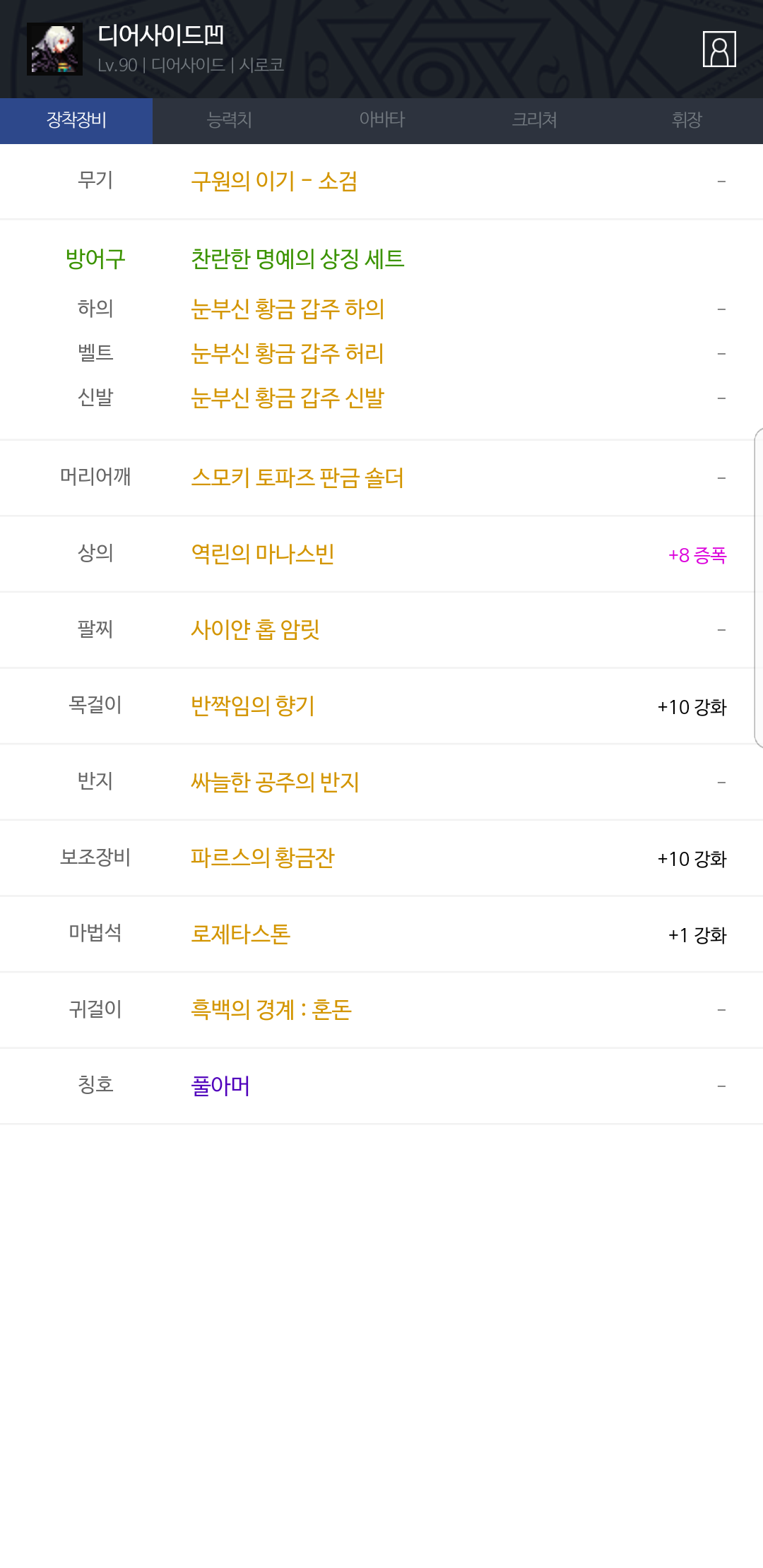Screen dimensions: 763x1568
Task: View 눈부신 황금 갑주 허리 details
Action: [288, 353]
